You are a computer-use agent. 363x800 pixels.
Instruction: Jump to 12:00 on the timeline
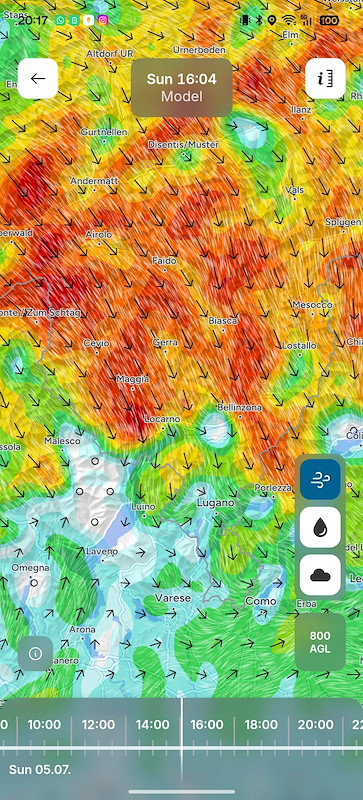98,724
